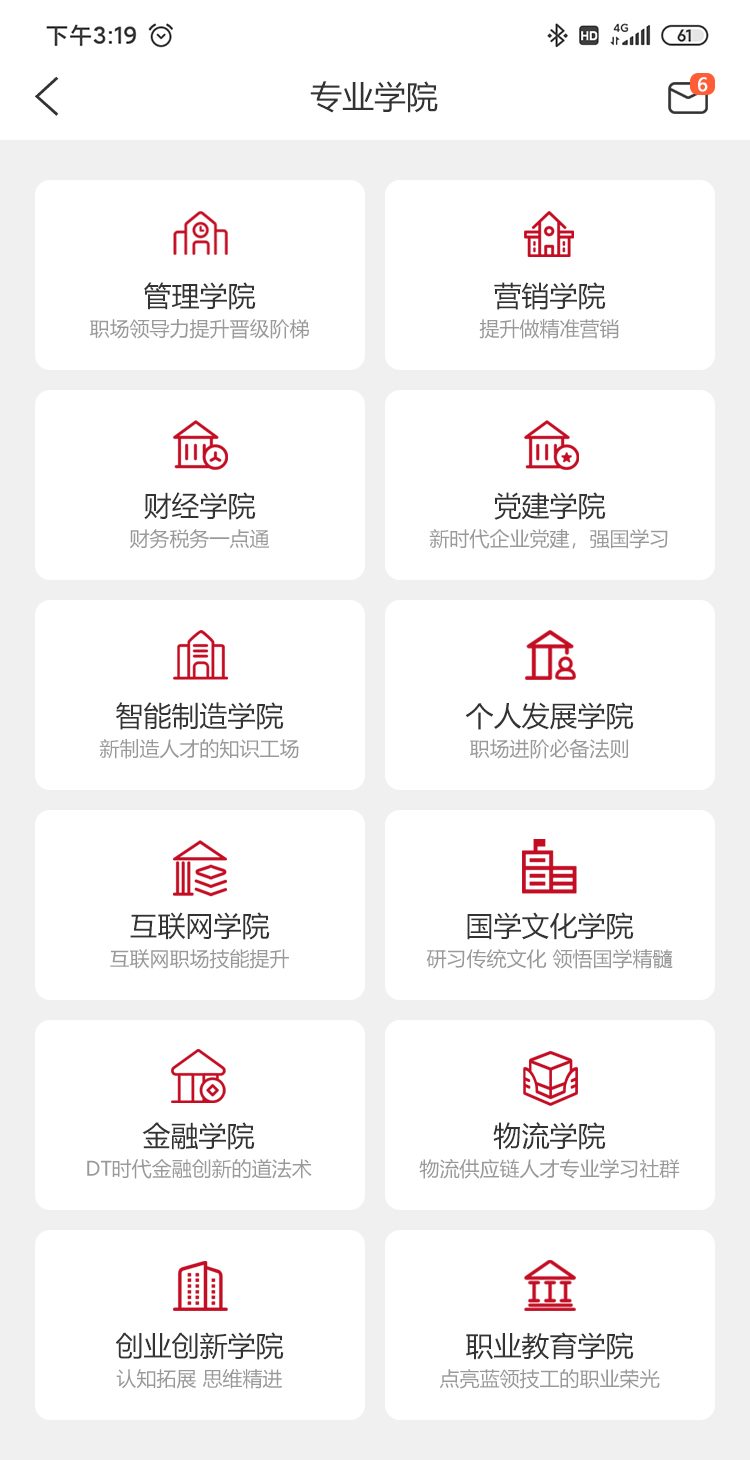This screenshot has width=750, height=1460.
Task: Open the 智能制造学院 card
Action: (200, 695)
